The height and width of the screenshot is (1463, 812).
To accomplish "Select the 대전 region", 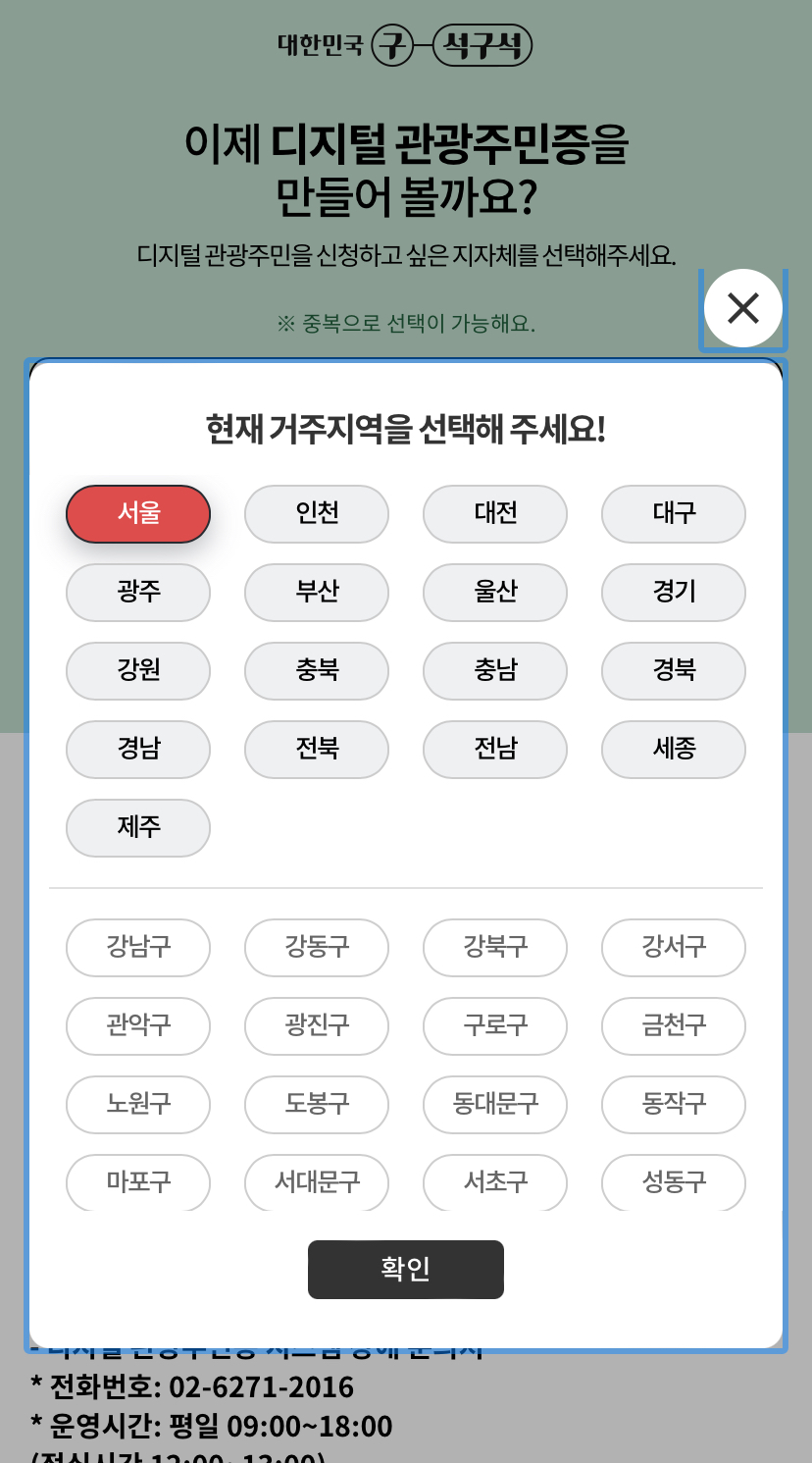I will coord(494,514).
